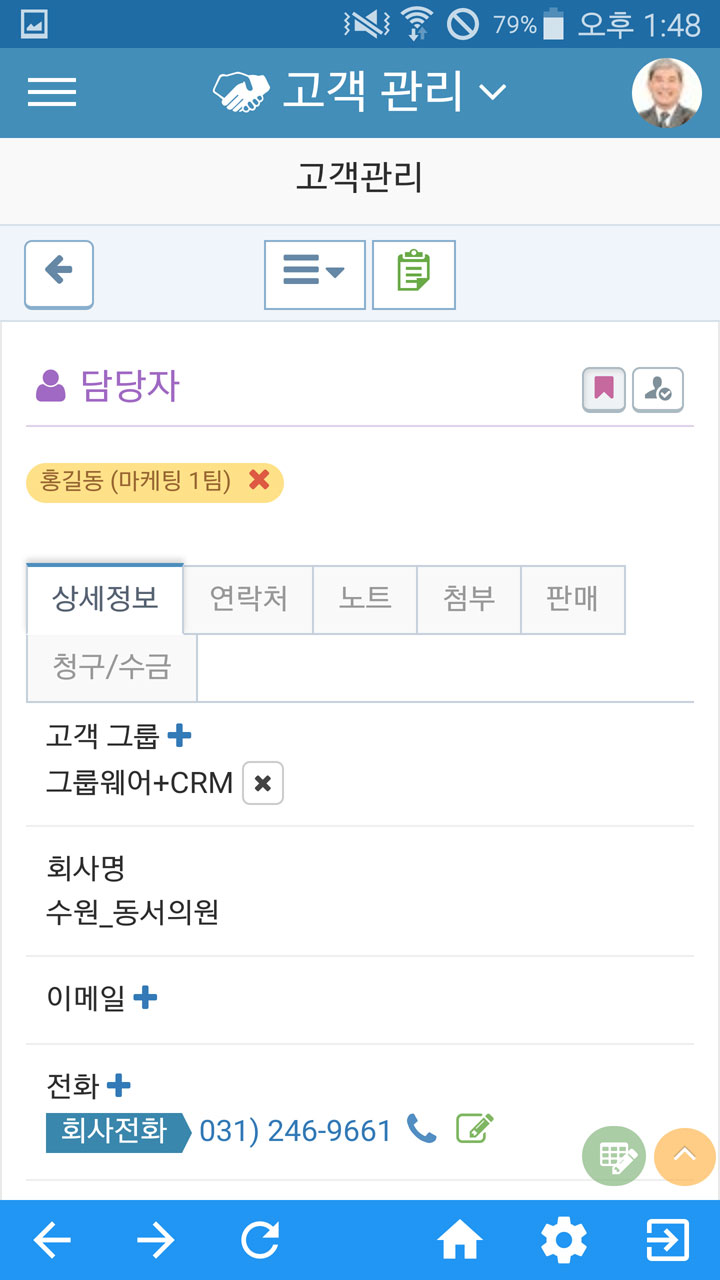Edit the 회사전화 number with the pencil icon

pos(475,1128)
